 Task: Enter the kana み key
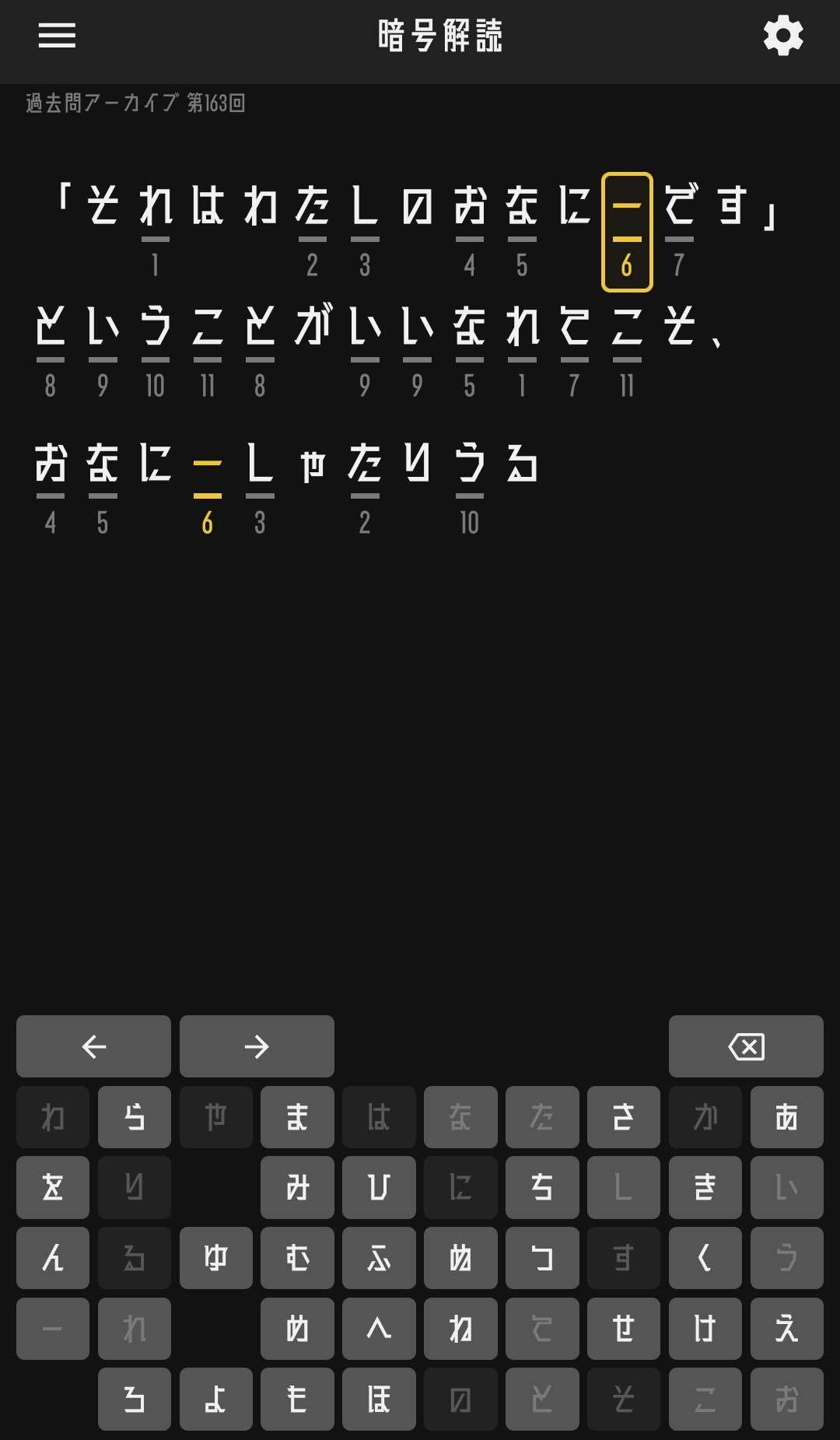tap(297, 1187)
